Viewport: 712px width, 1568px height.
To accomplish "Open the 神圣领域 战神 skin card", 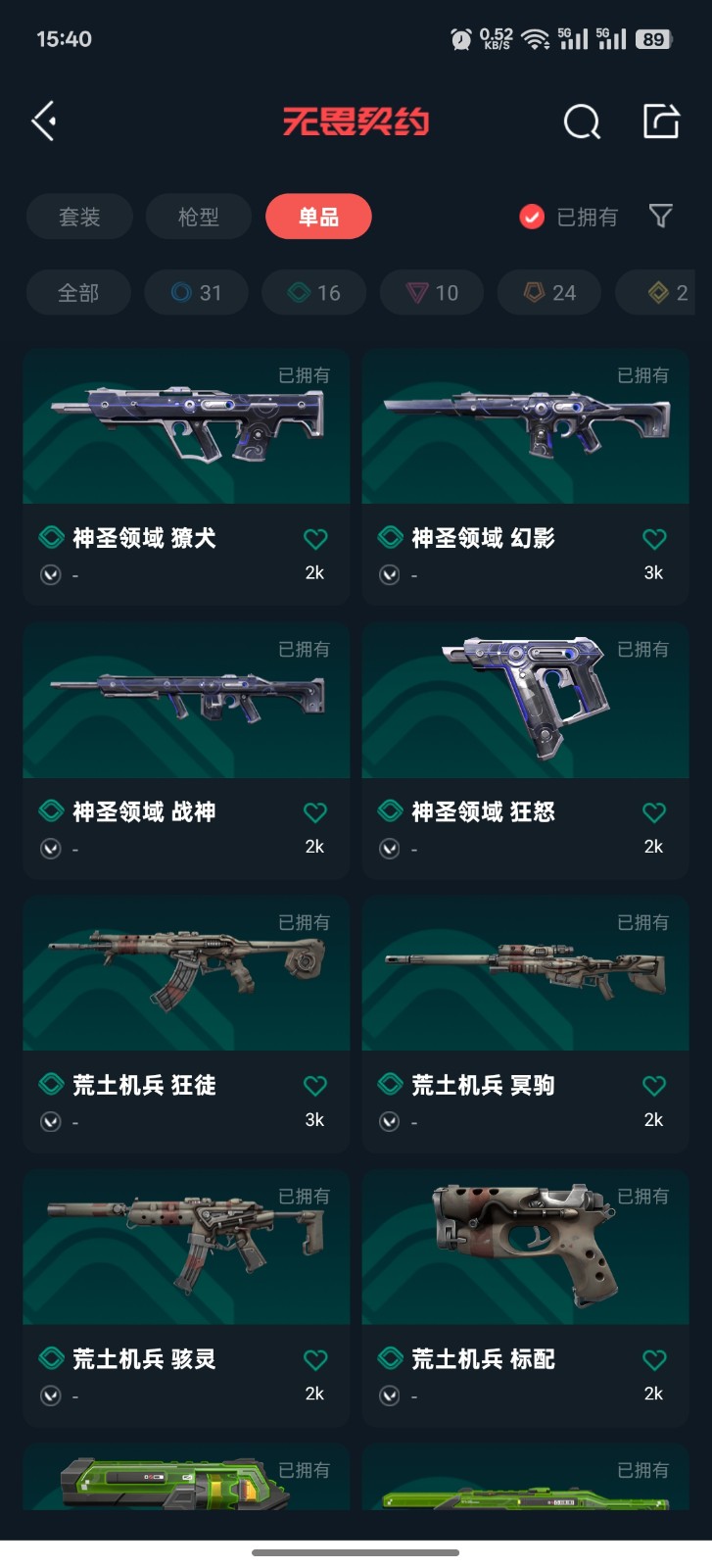I will click(186, 704).
